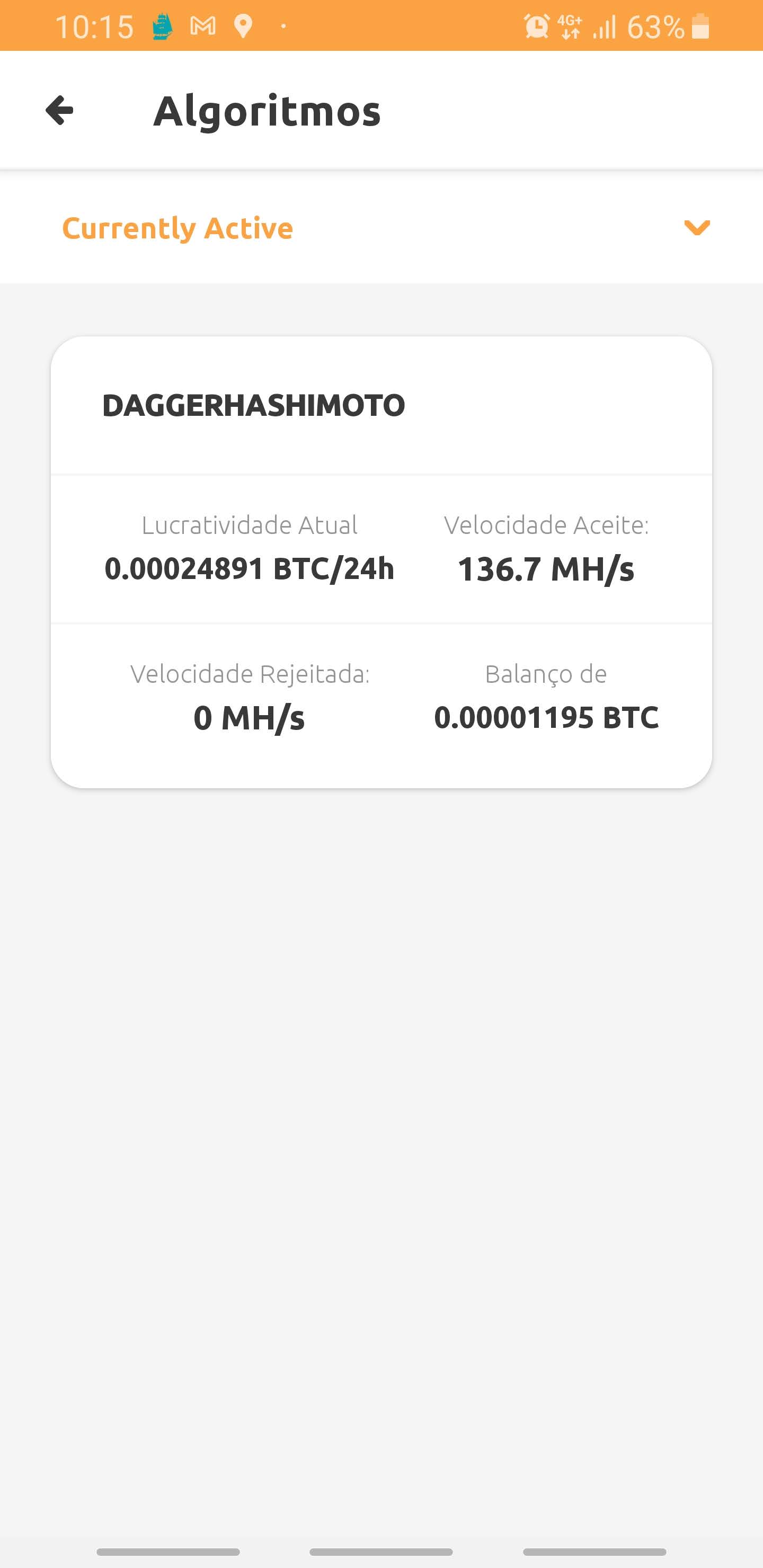Open the DAGGERHASHIMOTO algorithm card
Viewport: 763px width, 1568px height.
click(381, 562)
